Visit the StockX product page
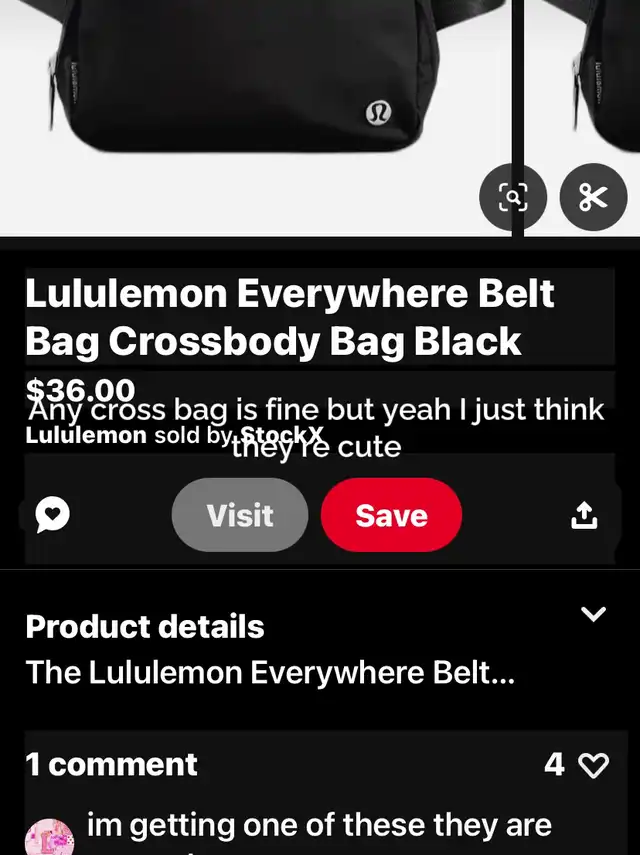Viewport: 640px width, 855px height. coord(240,515)
